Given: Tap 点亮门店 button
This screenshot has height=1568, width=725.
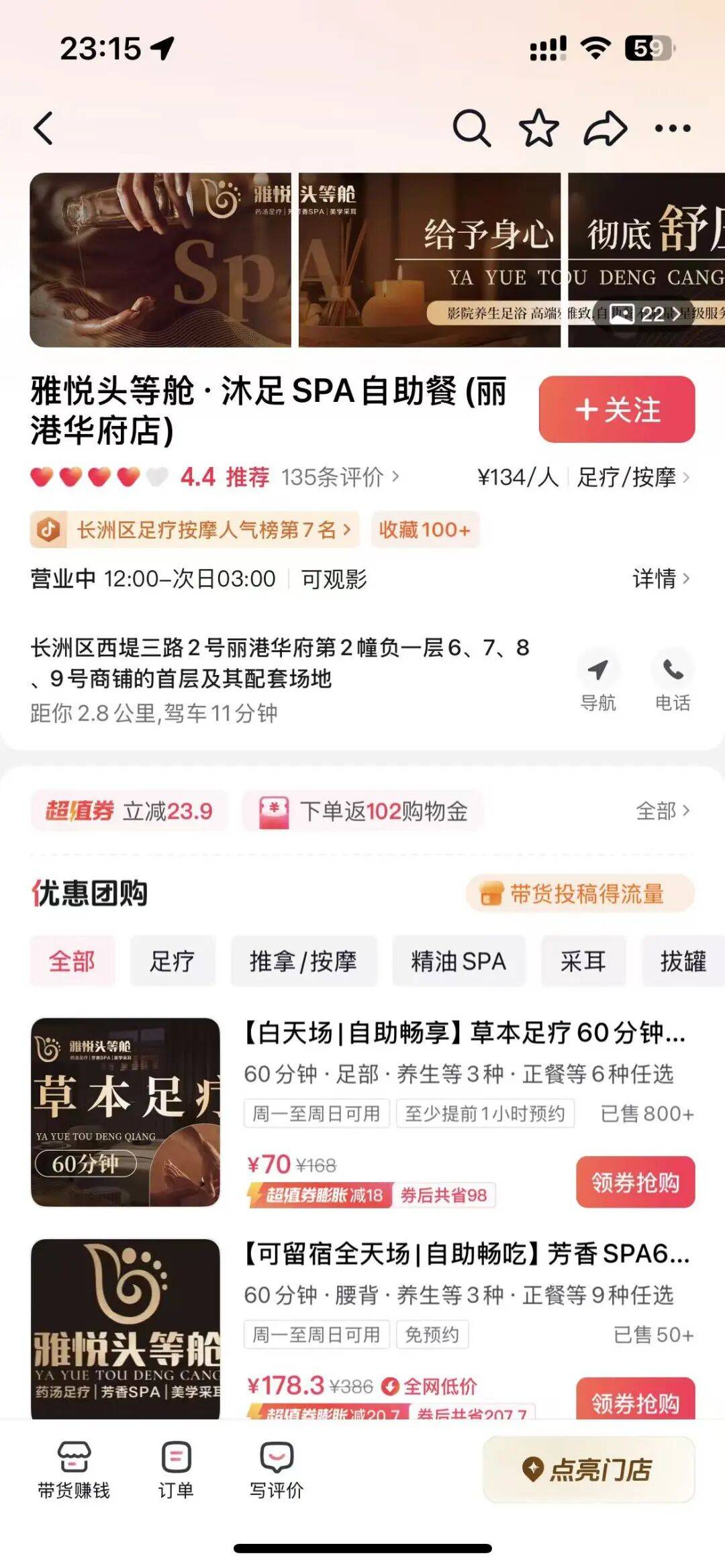Looking at the screenshot, I should pos(589,1469).
